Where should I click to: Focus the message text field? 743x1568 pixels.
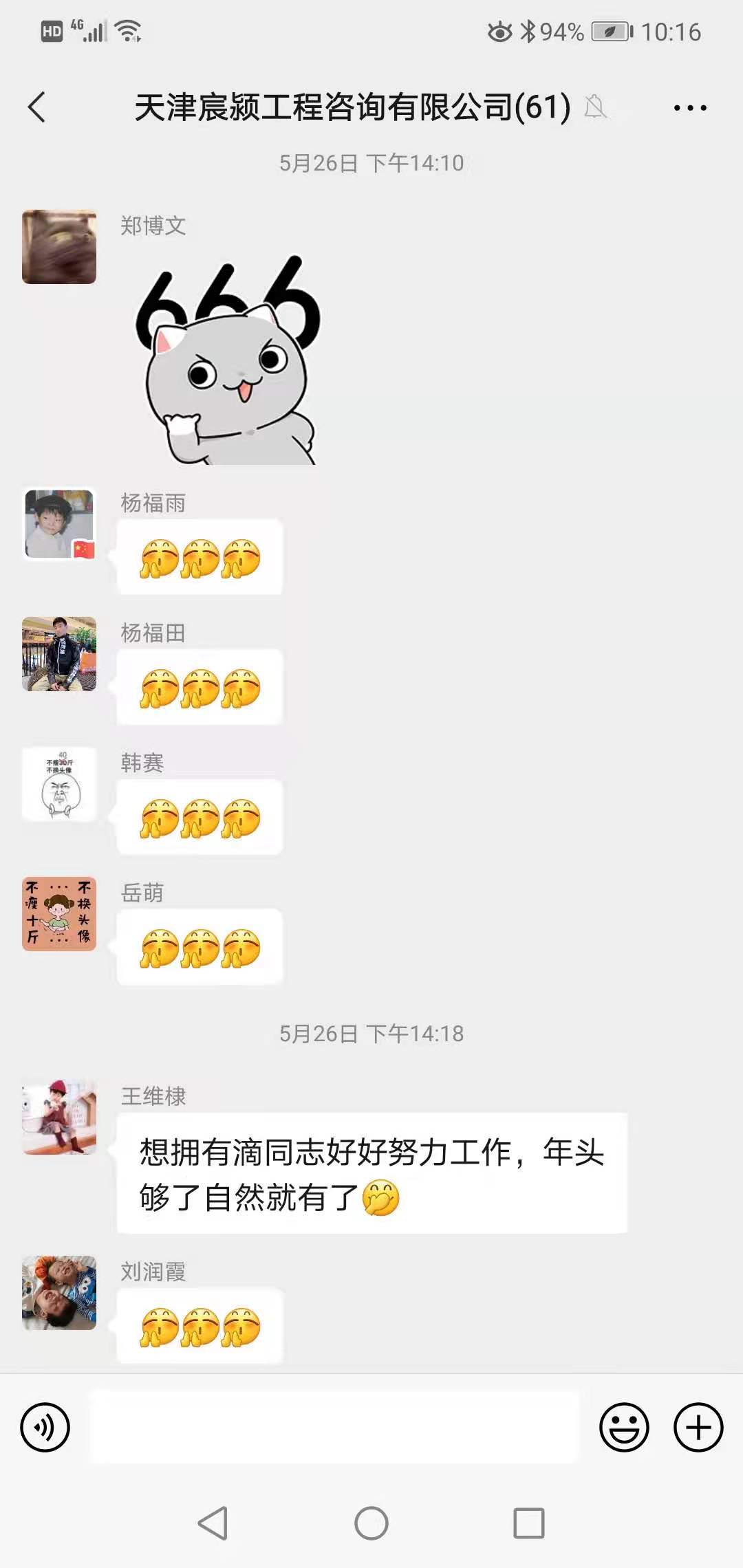[x=334, y=1427]
